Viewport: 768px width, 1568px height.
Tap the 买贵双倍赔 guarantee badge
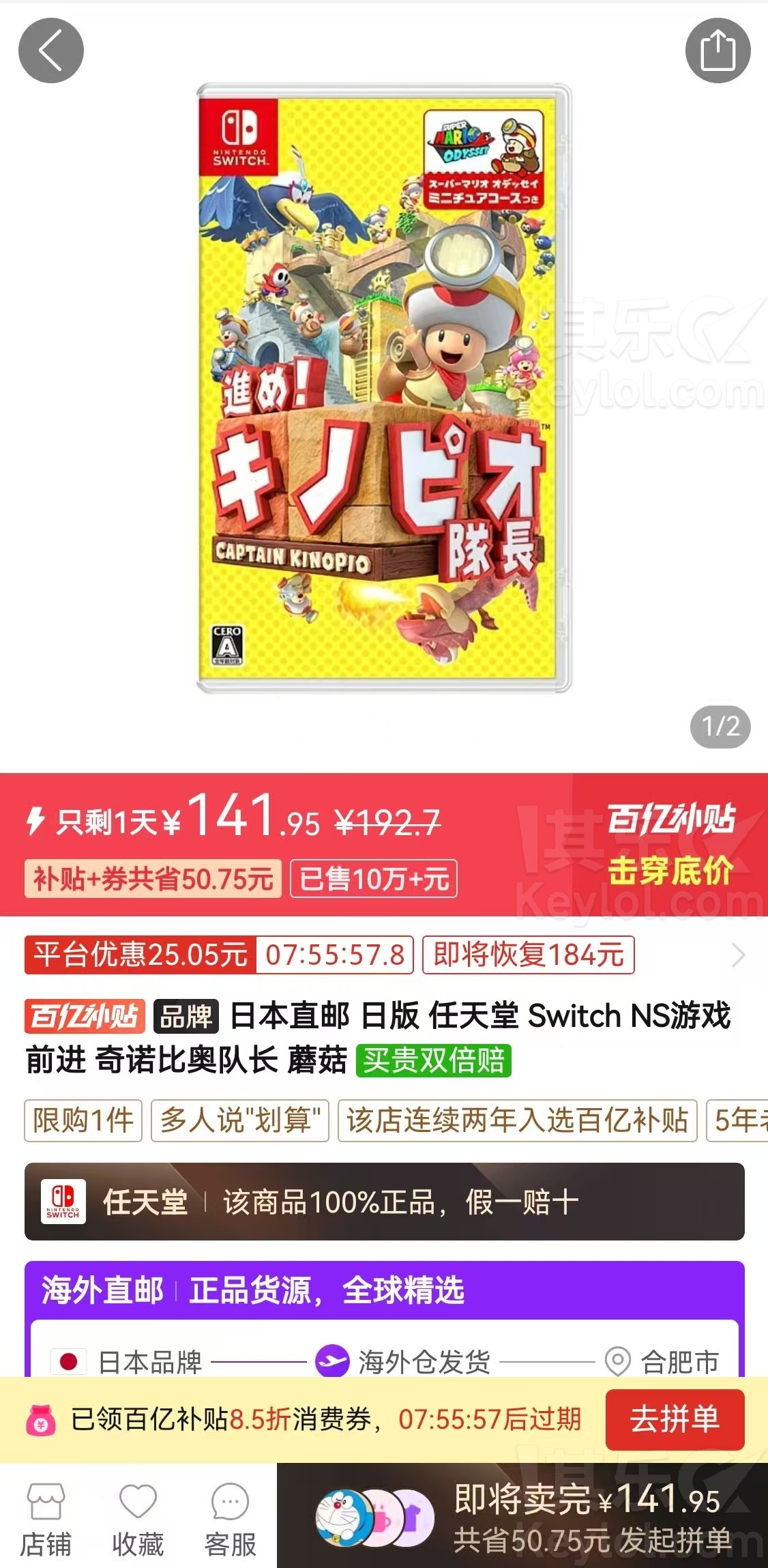pyautogui.click(x=434, y=1060)
